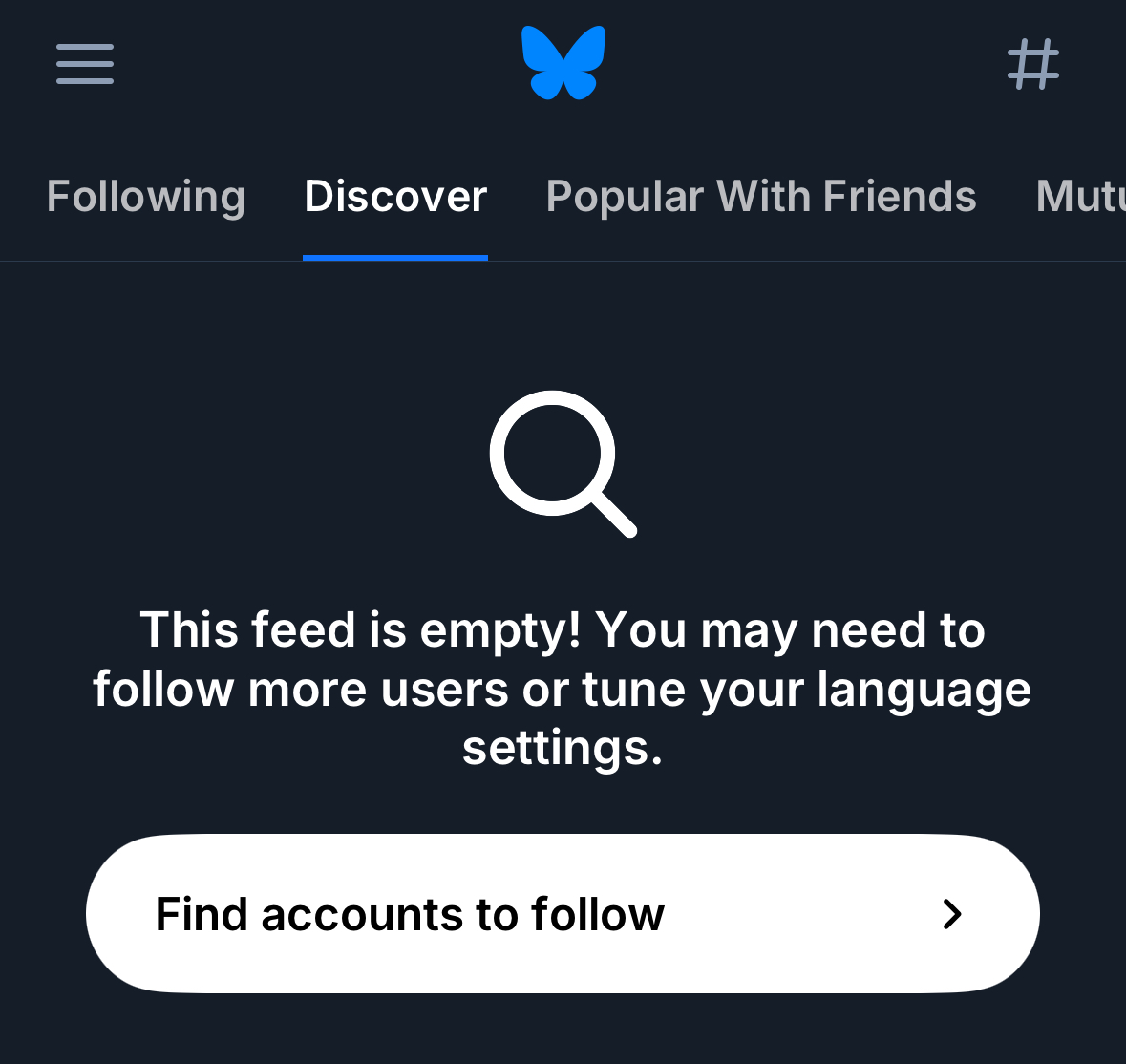Switch to the Following tab

click(146, 197)
